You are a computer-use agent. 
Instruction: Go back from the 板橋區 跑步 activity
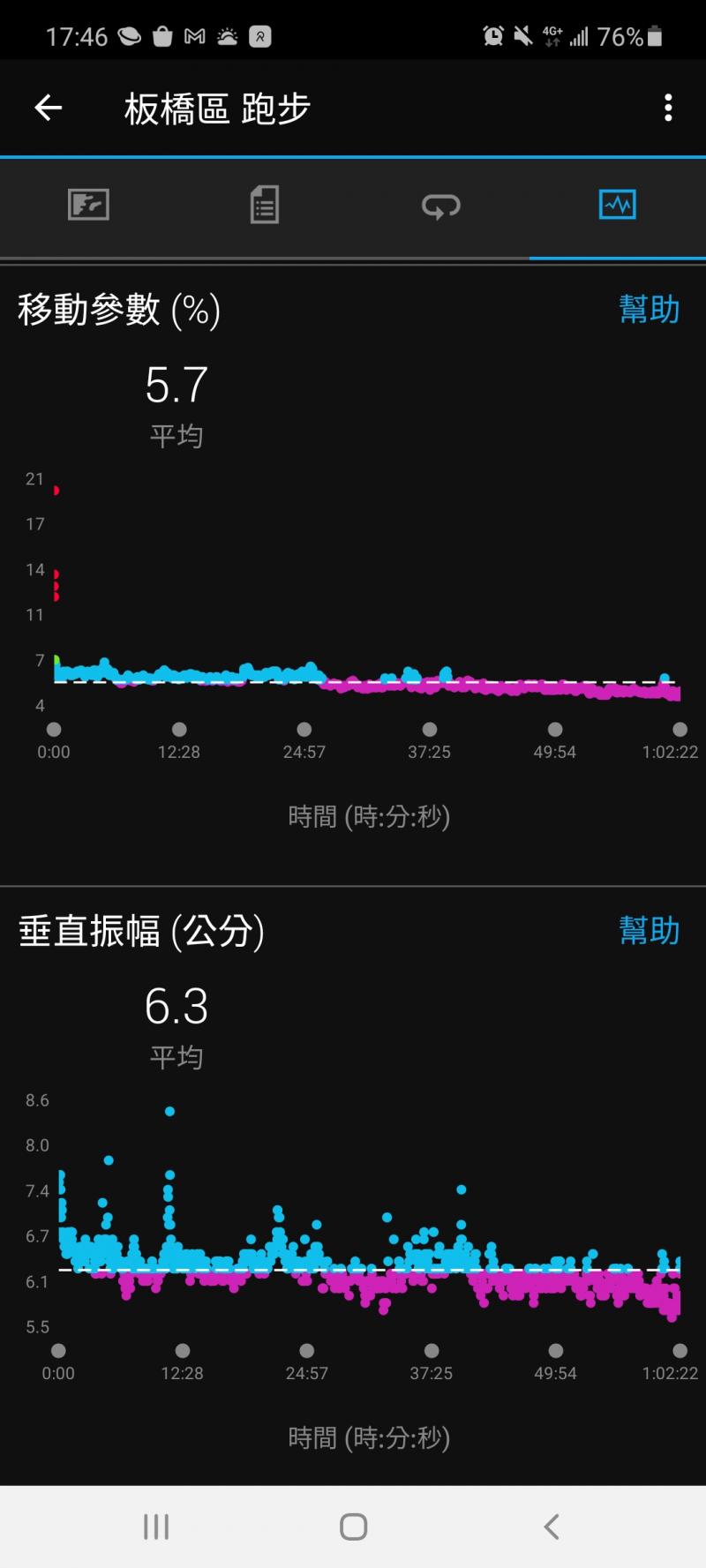[x=49, y=109]
